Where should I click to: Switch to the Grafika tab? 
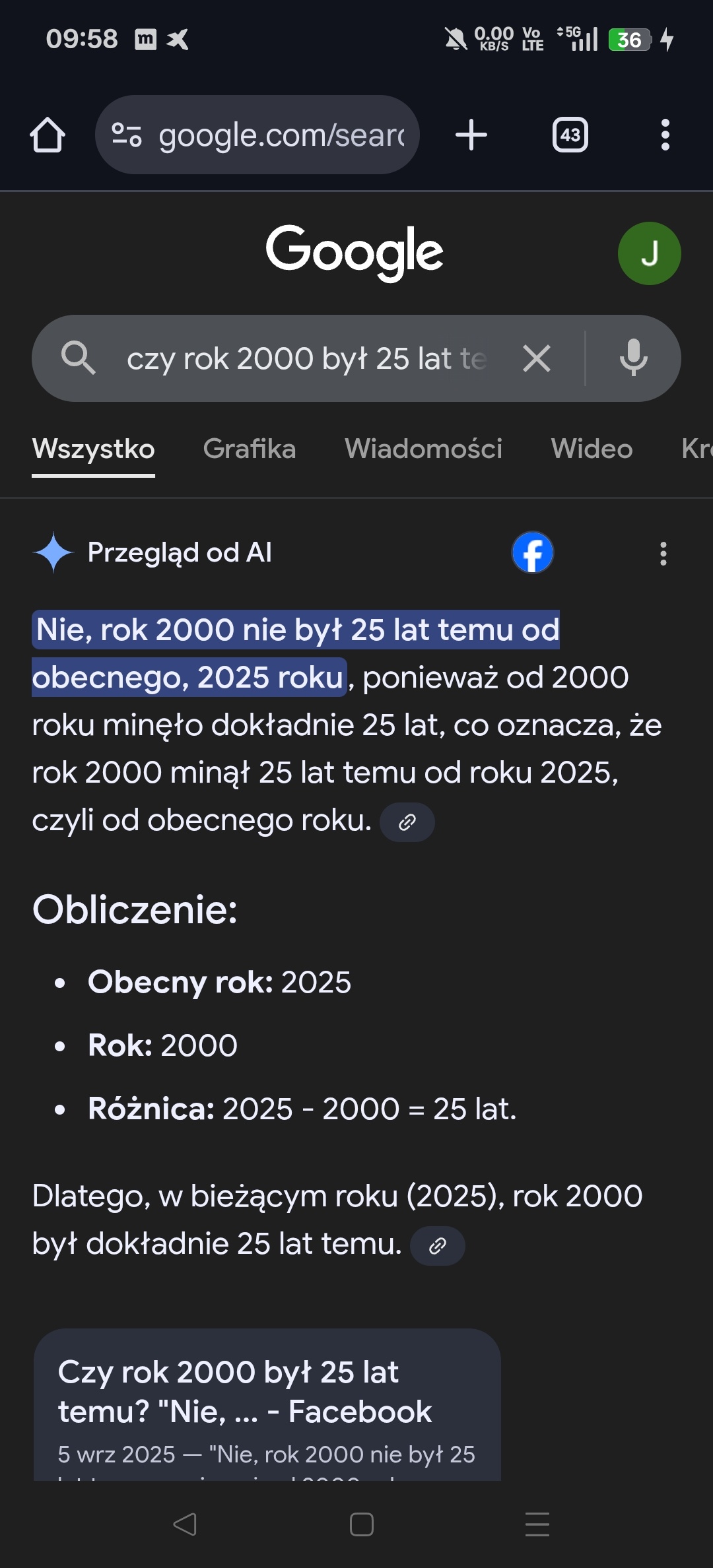[x=250, y=449]
